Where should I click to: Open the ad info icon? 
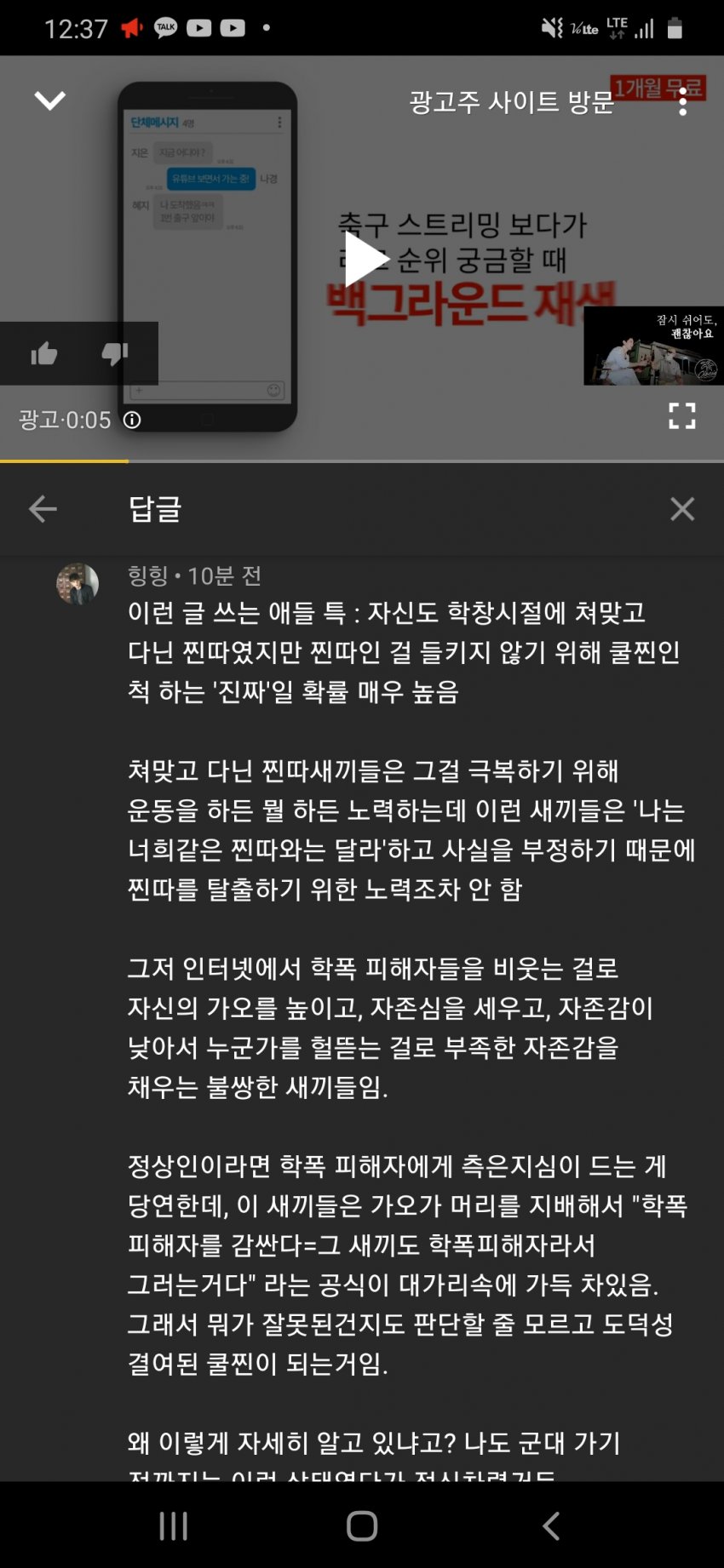tap(132, 420)
